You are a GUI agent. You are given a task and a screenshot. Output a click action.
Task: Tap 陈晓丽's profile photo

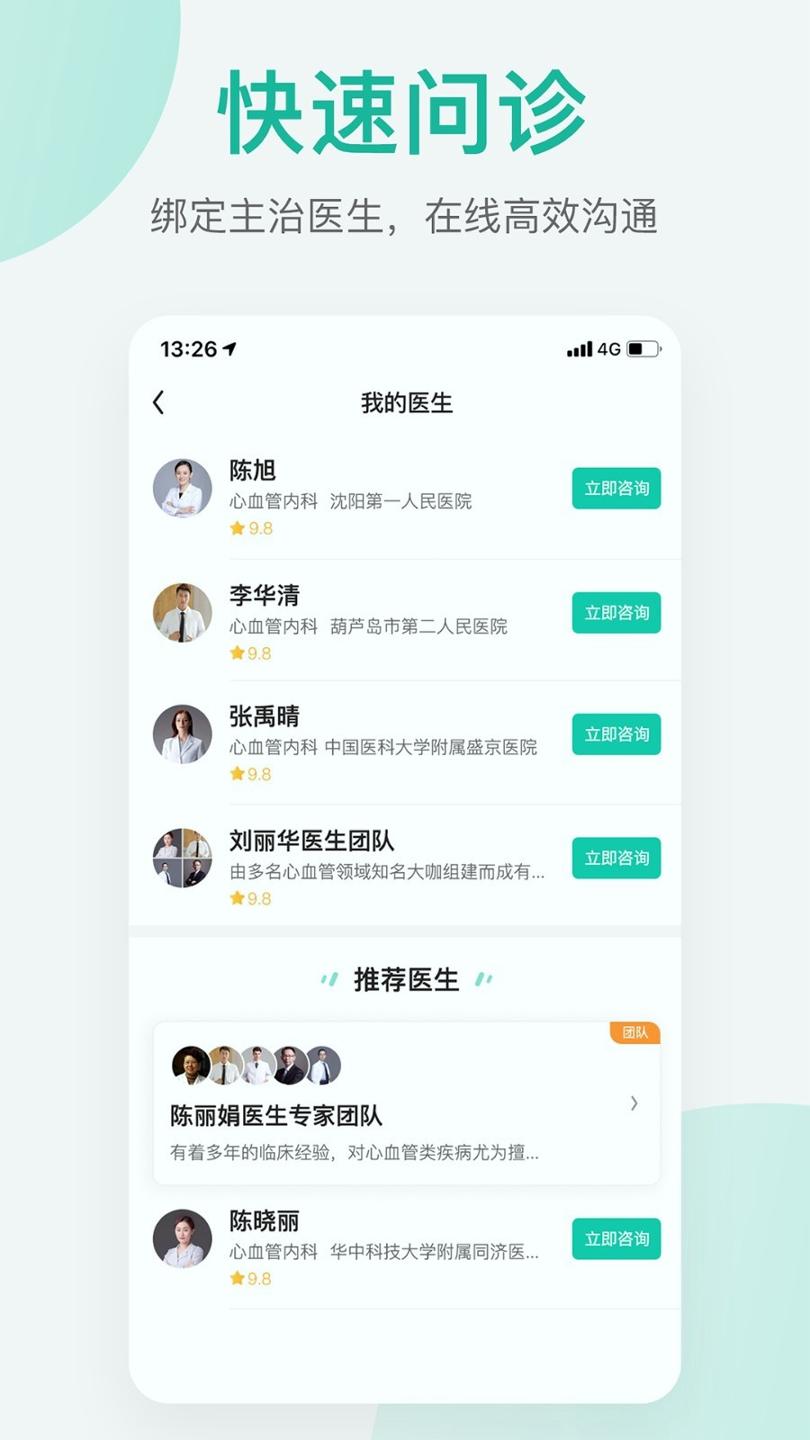coord(181,1239)
